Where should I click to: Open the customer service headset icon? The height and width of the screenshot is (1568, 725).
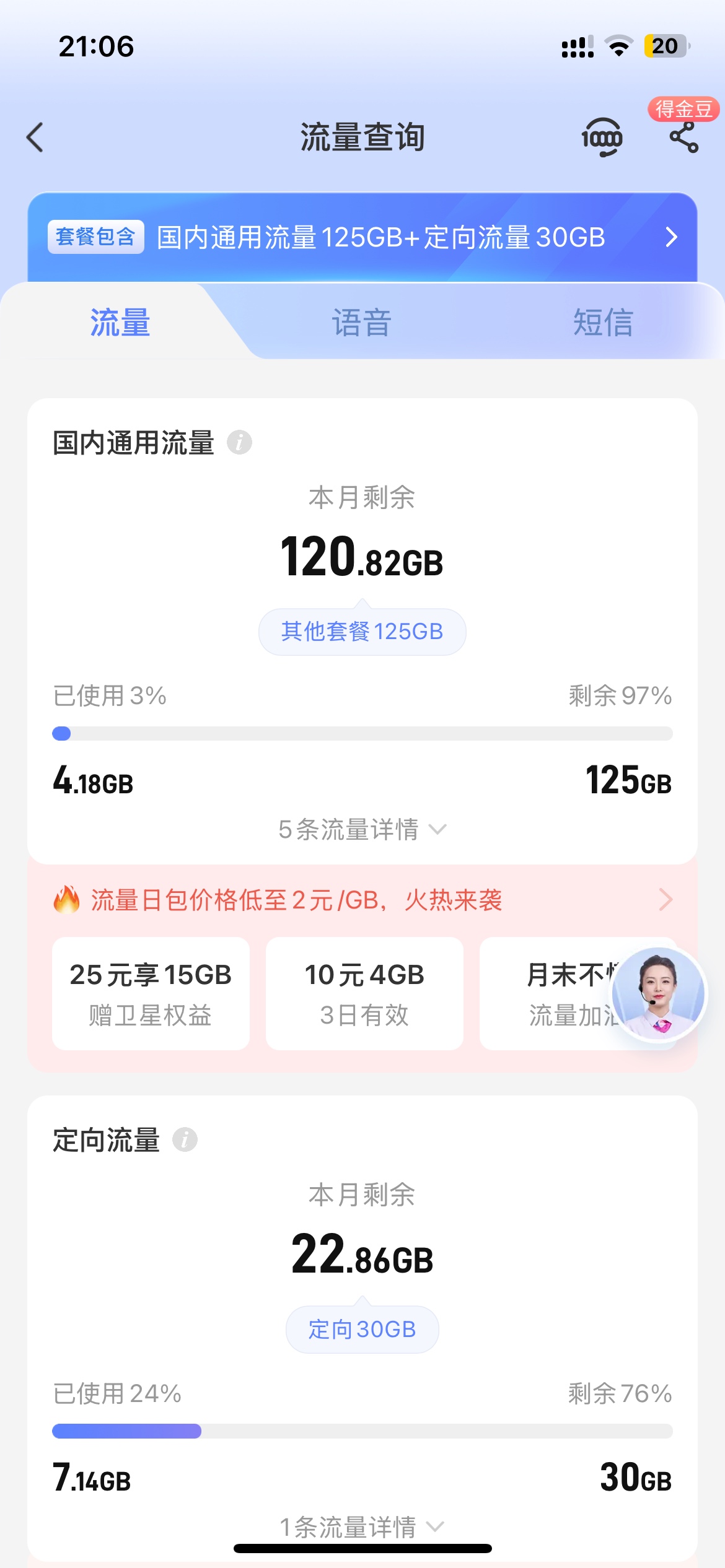tap(602, 137)
